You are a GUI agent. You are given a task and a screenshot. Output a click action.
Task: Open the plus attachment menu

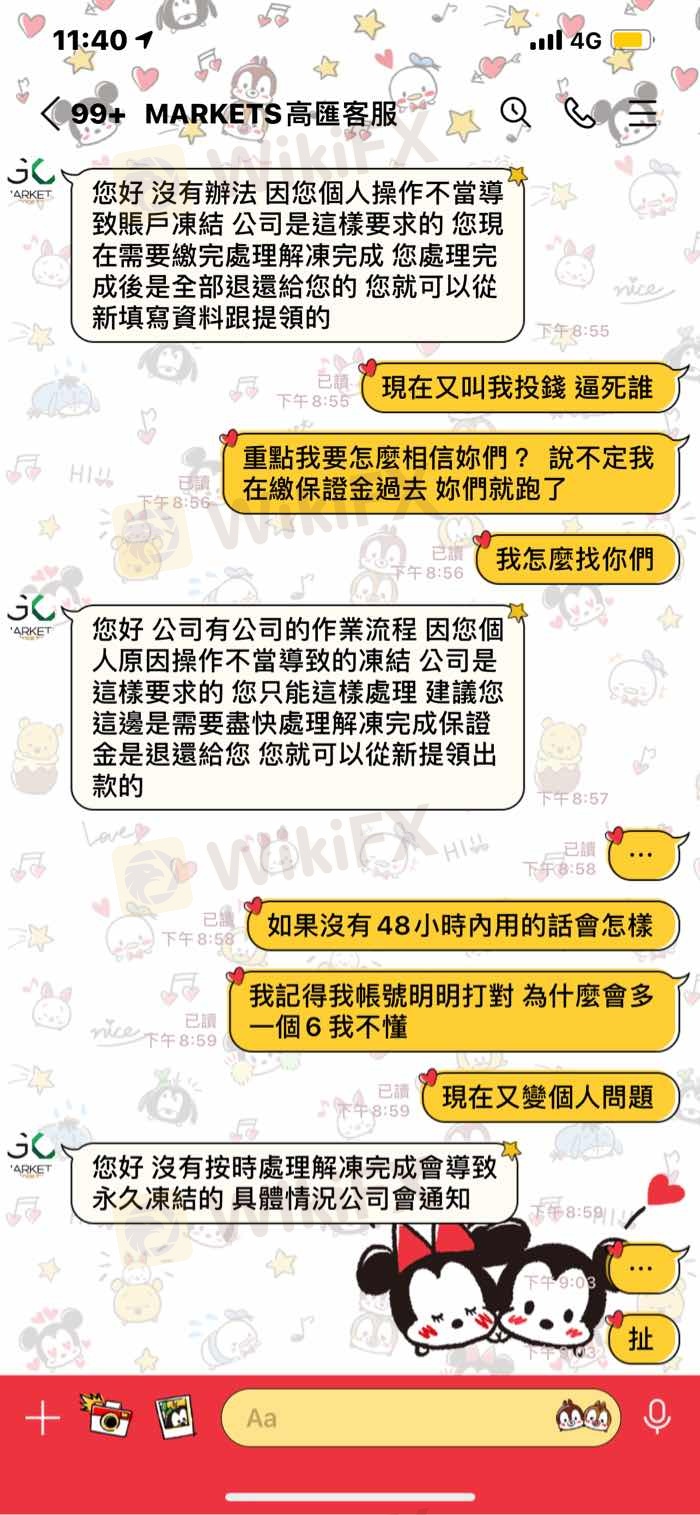click(42, 1418)
